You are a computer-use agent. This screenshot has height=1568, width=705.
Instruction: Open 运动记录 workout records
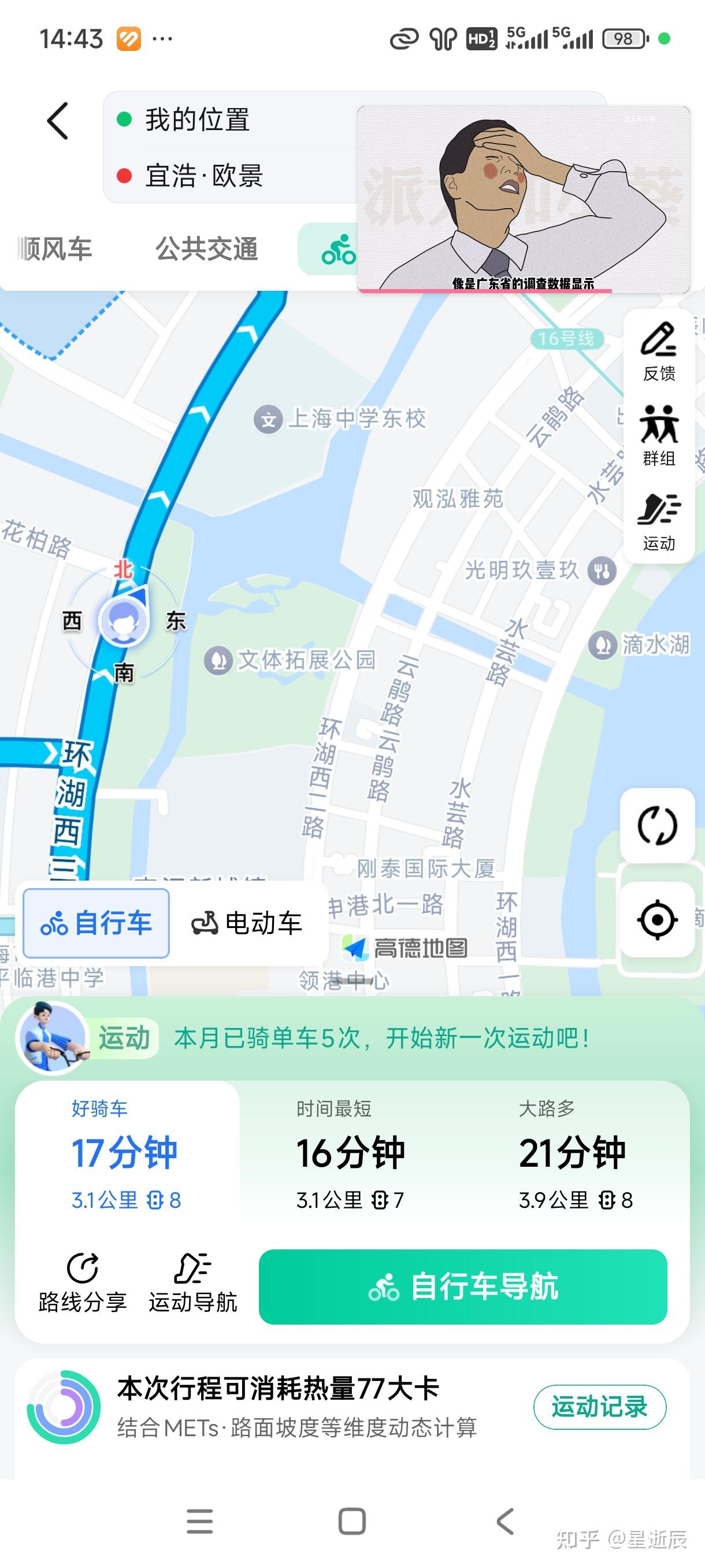[x=600, y=1406]
